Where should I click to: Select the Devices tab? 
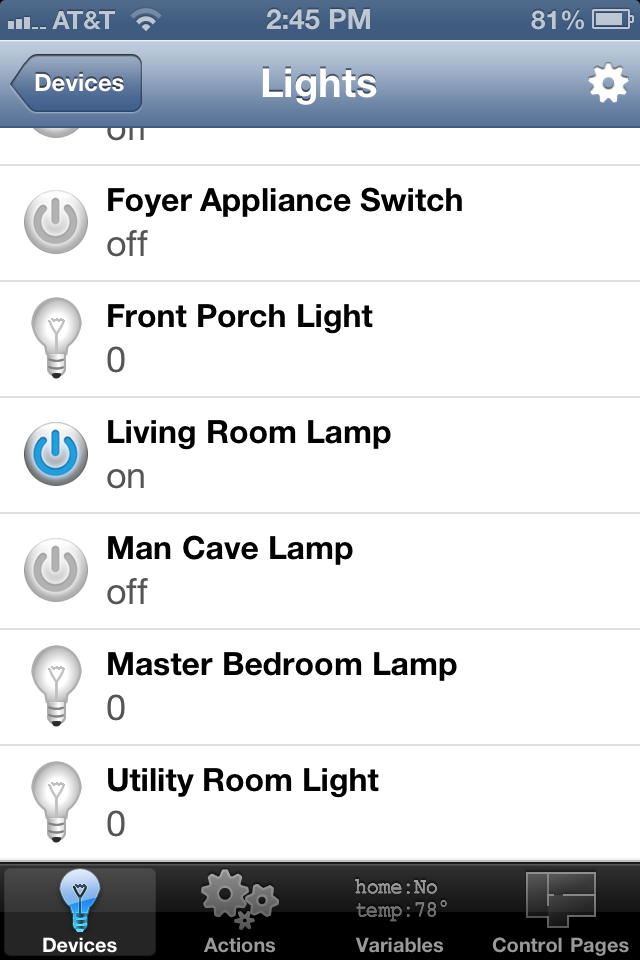pyautogui.click(x=80, y=912)
